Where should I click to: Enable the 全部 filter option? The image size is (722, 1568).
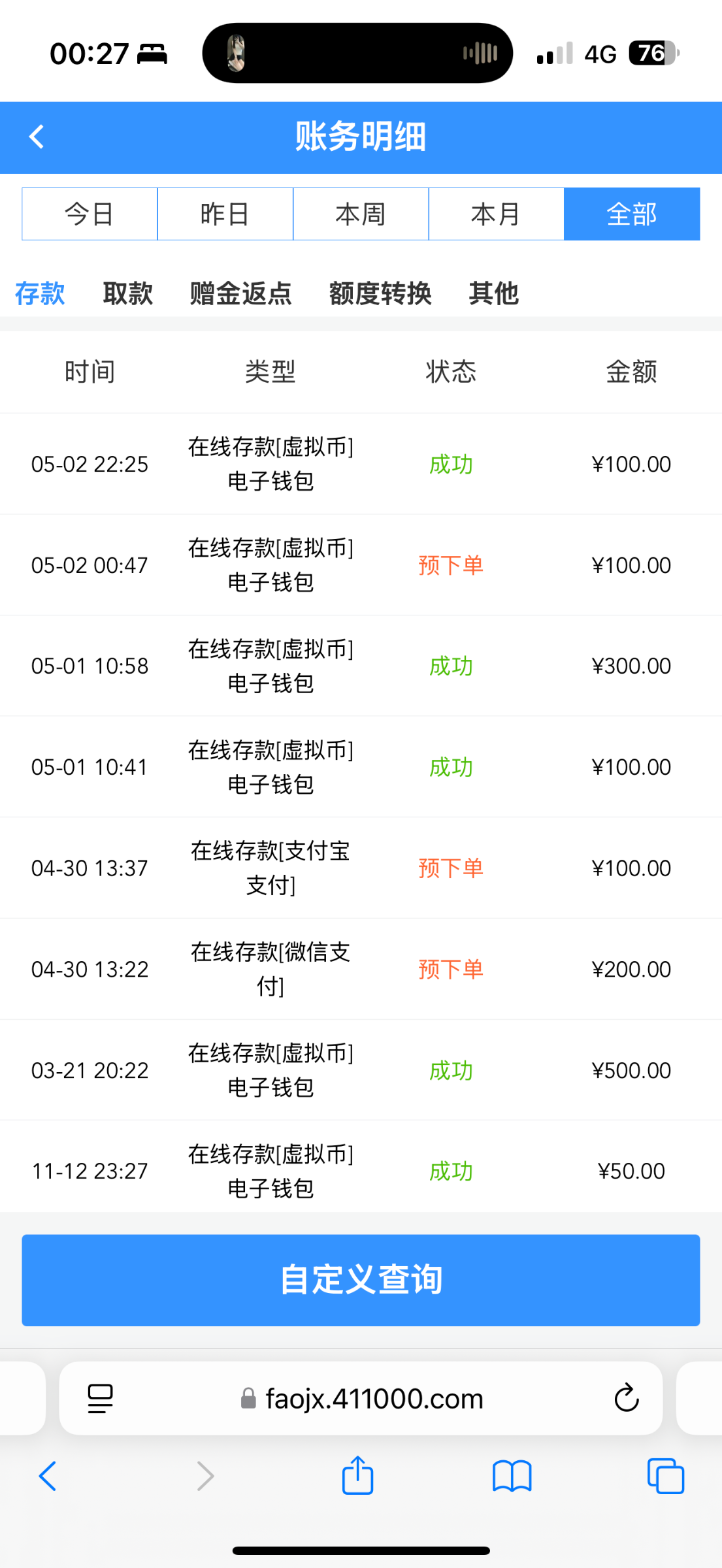coord(632,214)
